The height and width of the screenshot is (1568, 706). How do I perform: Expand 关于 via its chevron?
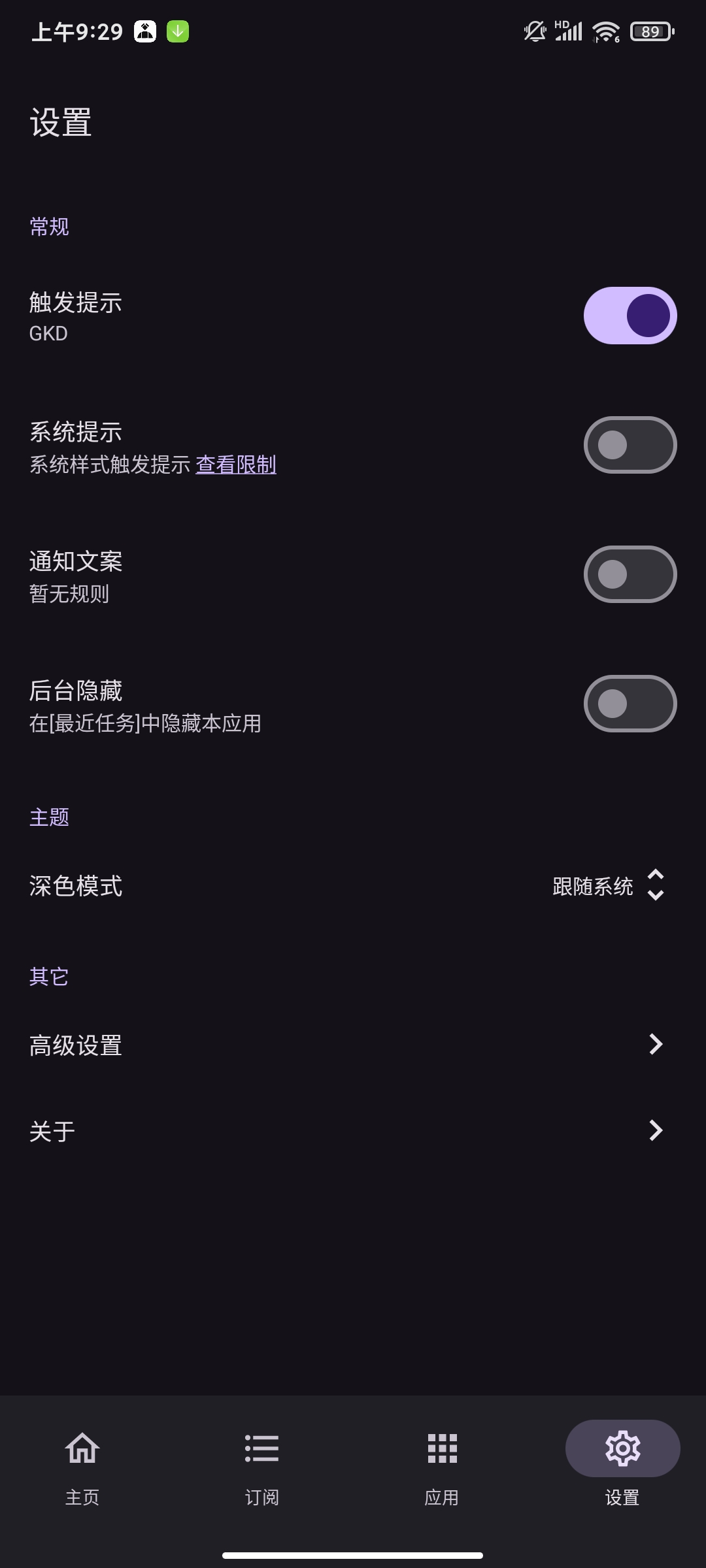657,1130
